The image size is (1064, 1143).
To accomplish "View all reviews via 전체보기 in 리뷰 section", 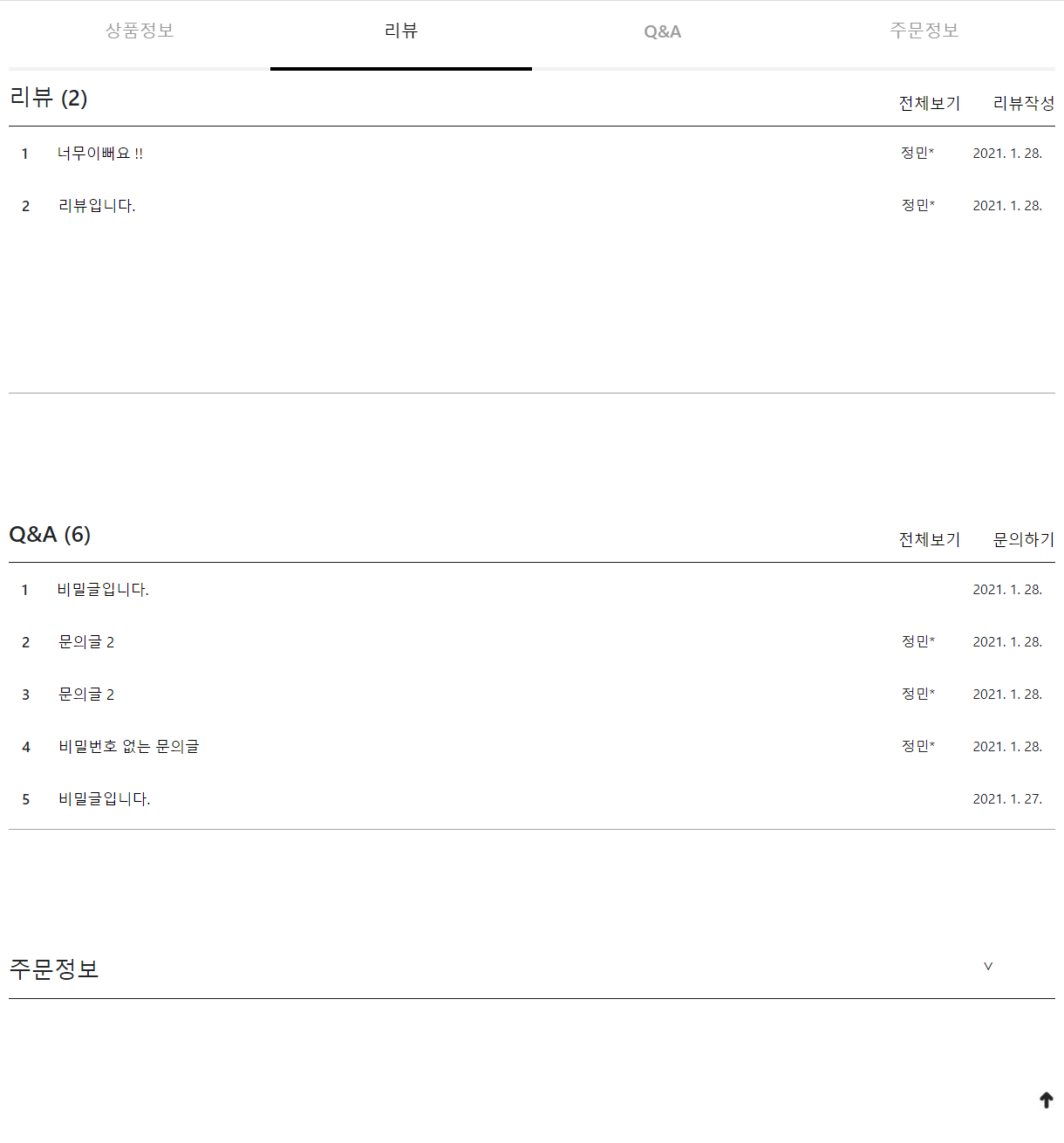I will click(x=929, y=103).
